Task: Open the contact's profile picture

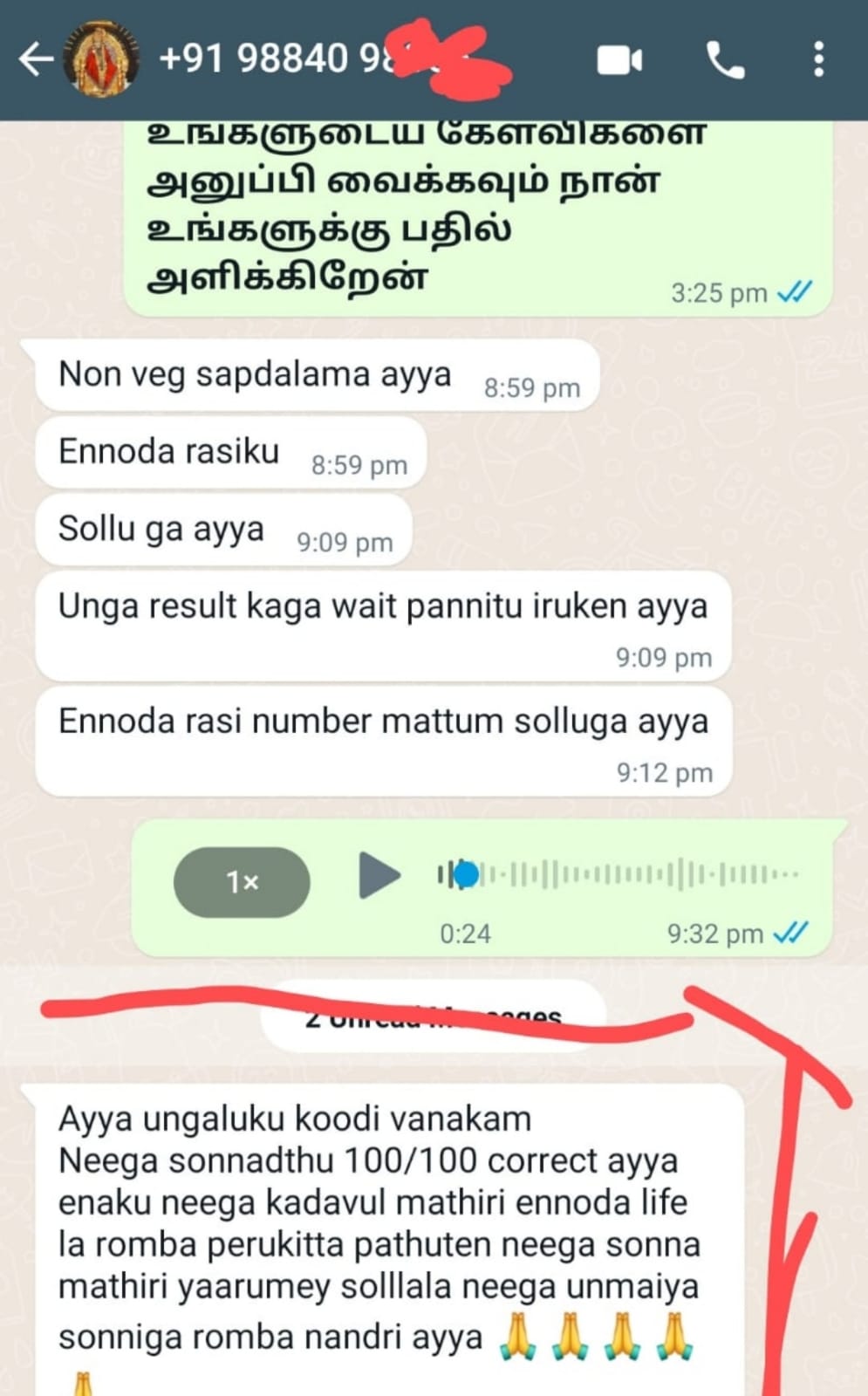Action: click(x=103, y=59)
